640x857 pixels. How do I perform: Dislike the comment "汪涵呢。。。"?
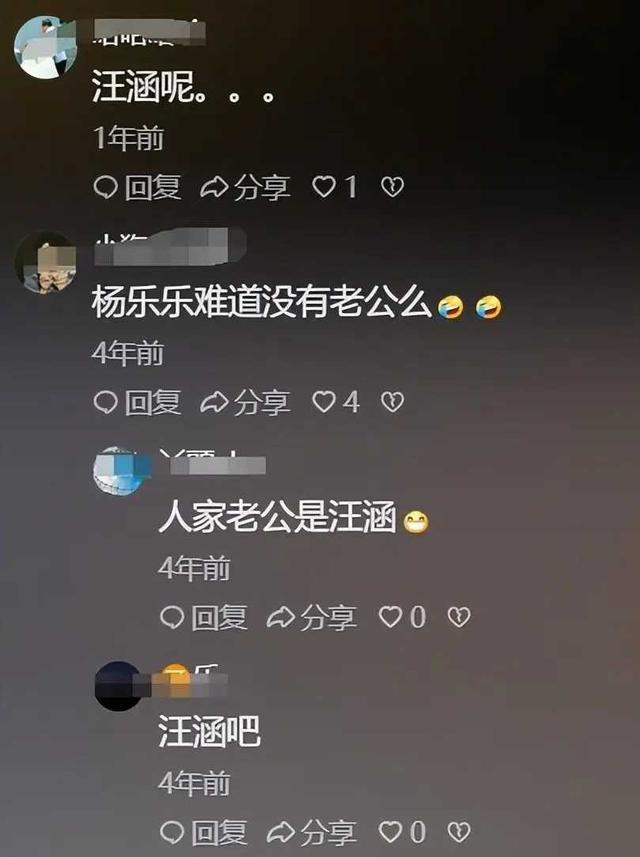click(393, 187)
